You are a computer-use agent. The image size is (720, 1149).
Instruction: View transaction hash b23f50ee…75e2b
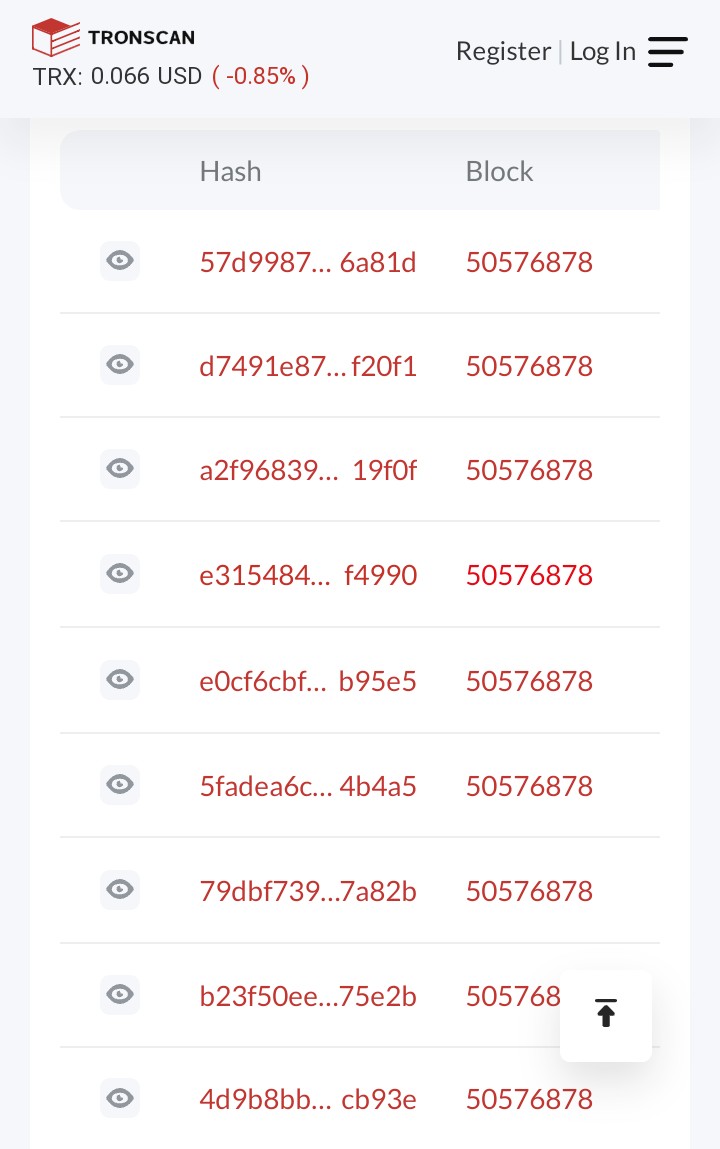pyautogui.click(x=308, y=996)
